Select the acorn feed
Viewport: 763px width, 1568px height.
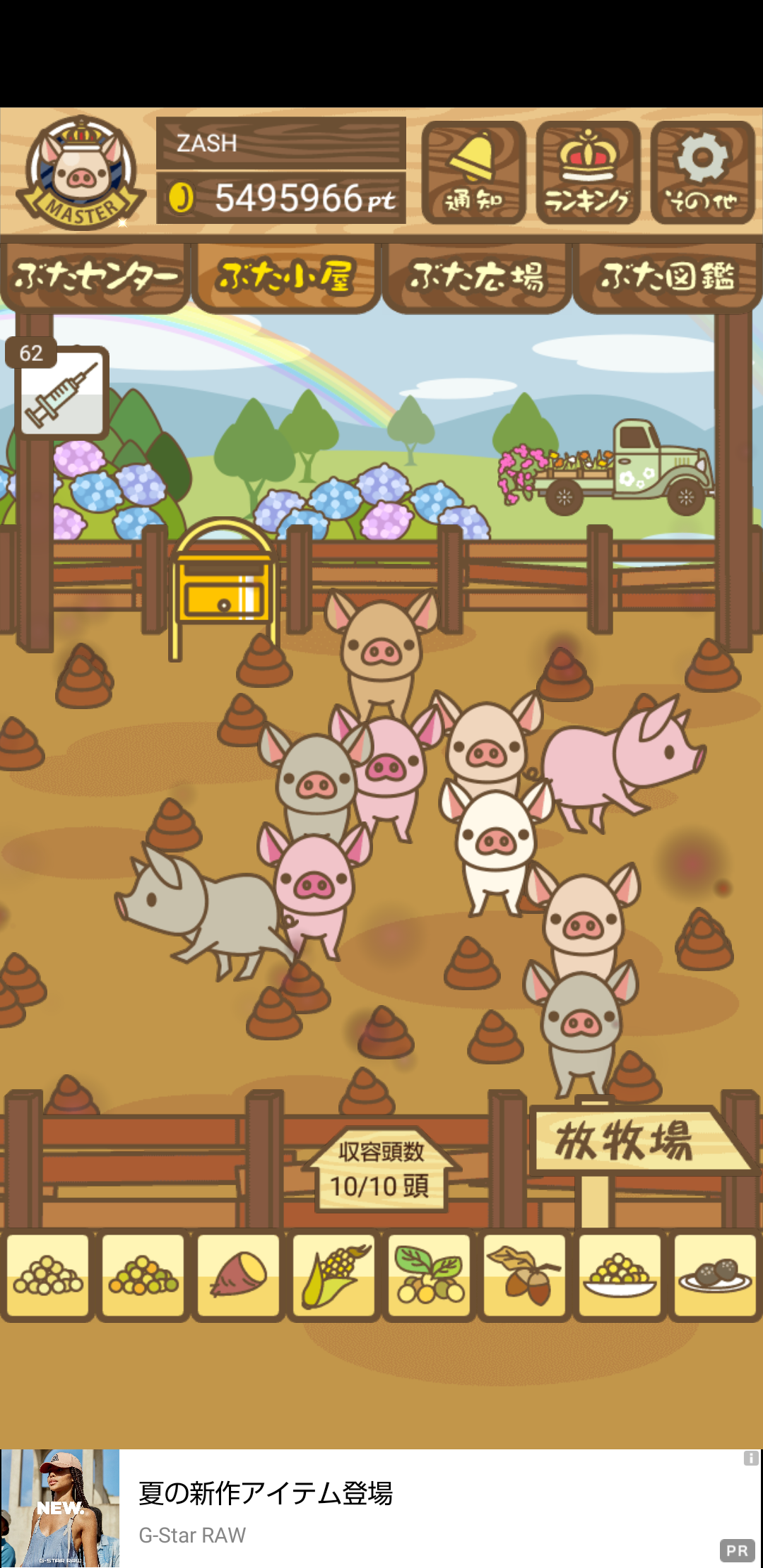[x=524, y=1276]
